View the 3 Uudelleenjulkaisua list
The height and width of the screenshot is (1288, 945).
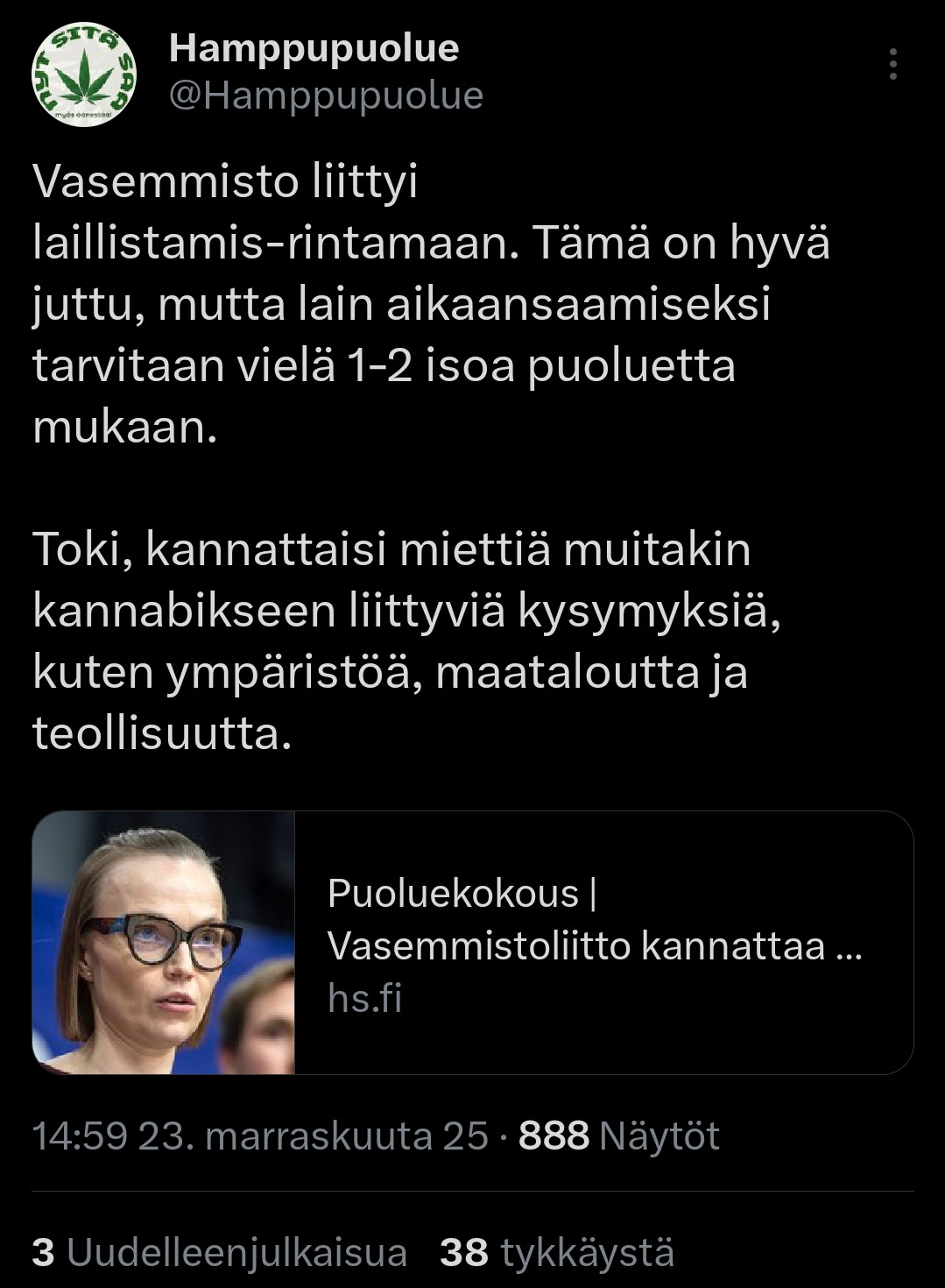(x=219, y=1253)
